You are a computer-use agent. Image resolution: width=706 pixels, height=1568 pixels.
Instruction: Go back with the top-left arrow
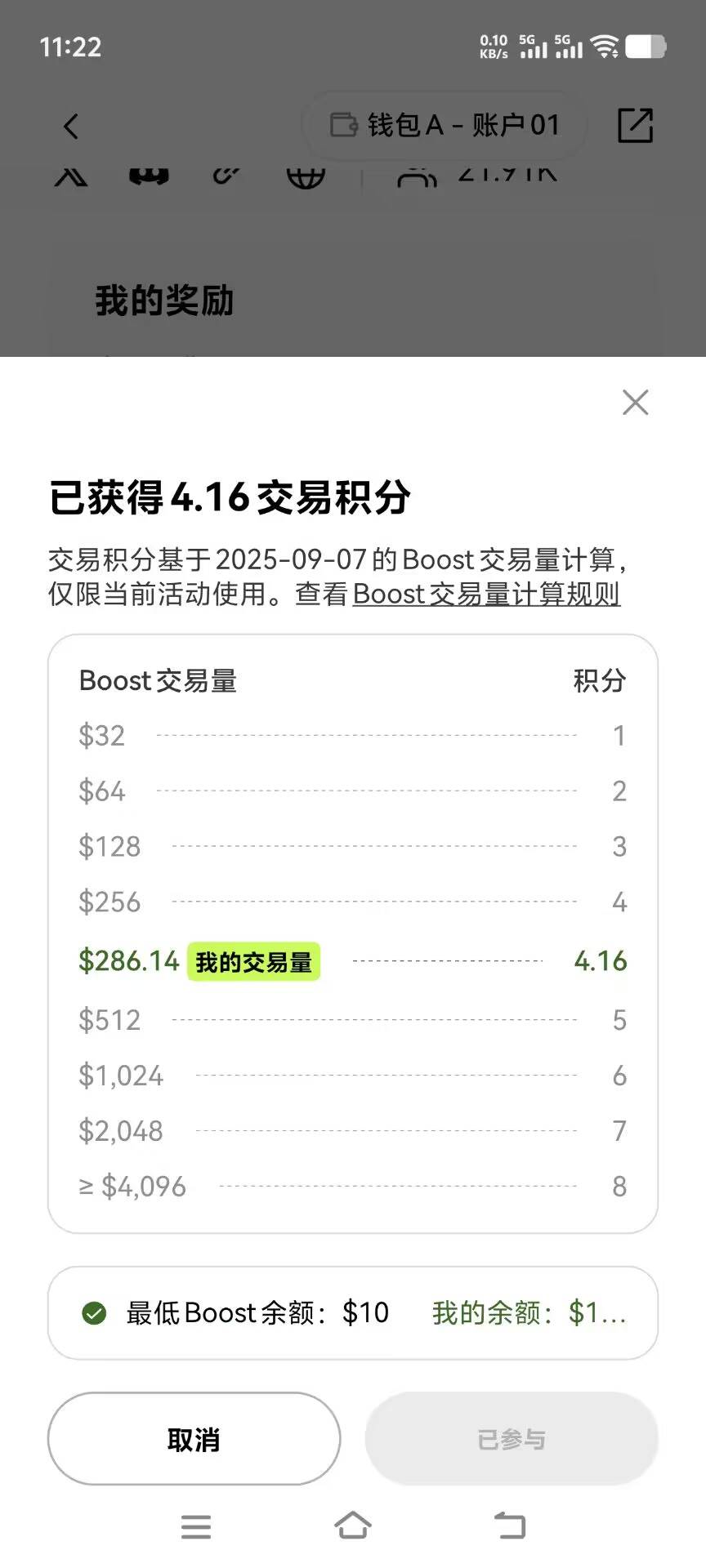[x=71, y=126]
